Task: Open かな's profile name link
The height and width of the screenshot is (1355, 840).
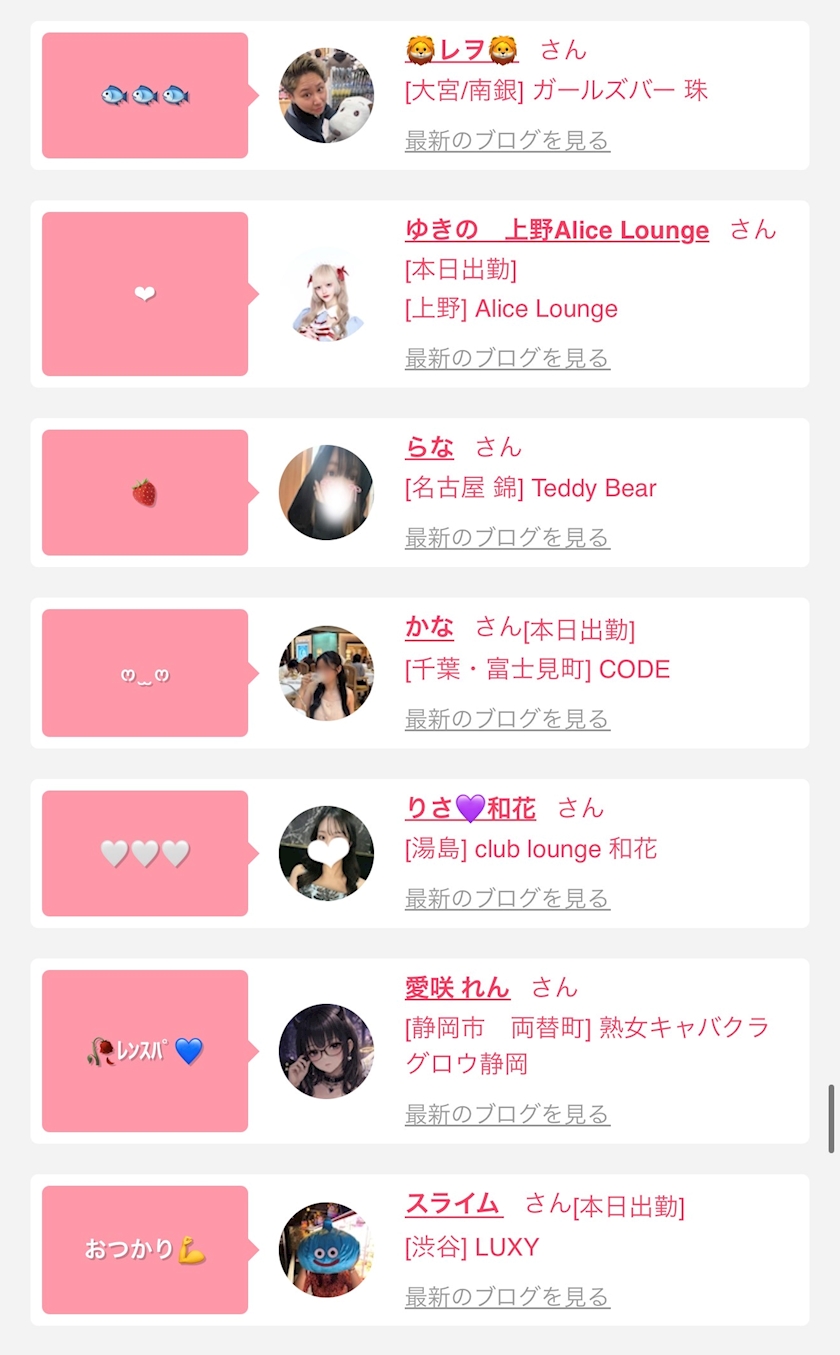Action: click(x=429, y=628)
